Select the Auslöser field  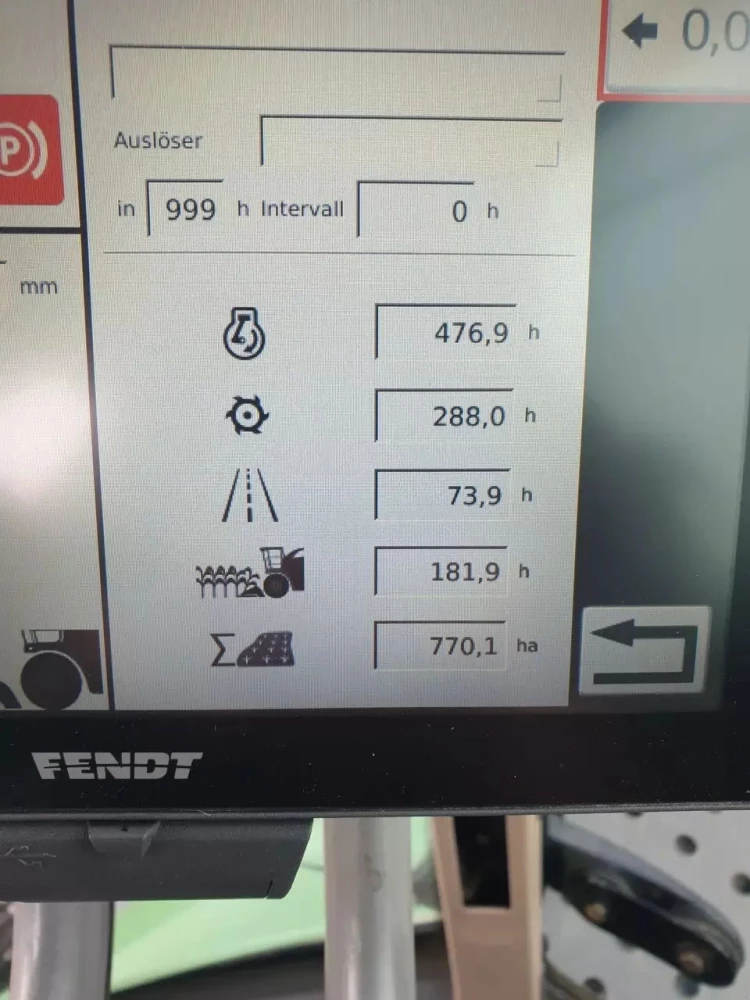(410, 141)
